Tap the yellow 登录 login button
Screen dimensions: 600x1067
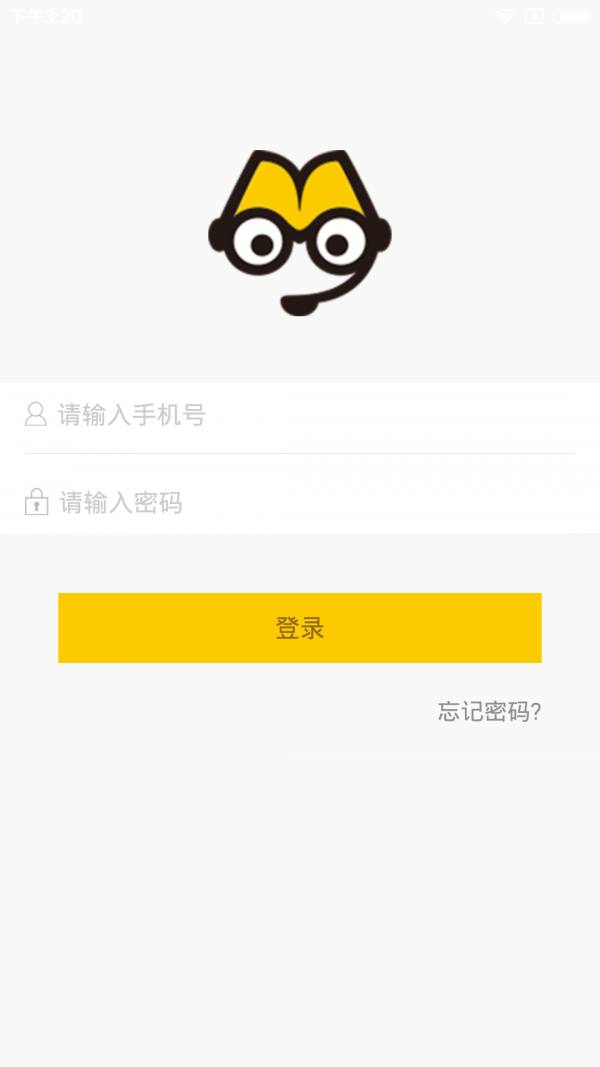coord(300,627)
